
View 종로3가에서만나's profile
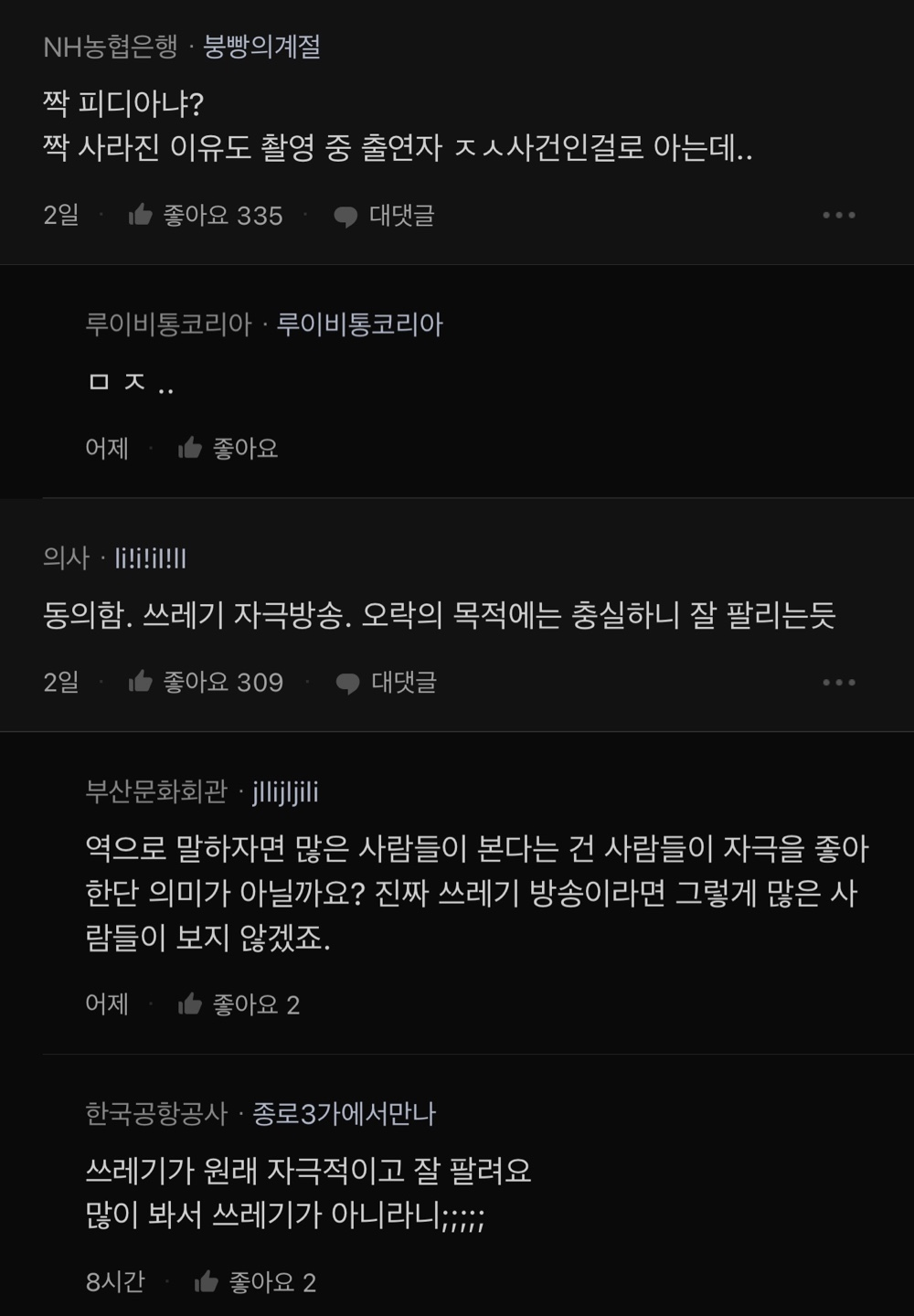[x=344, y=1114]
